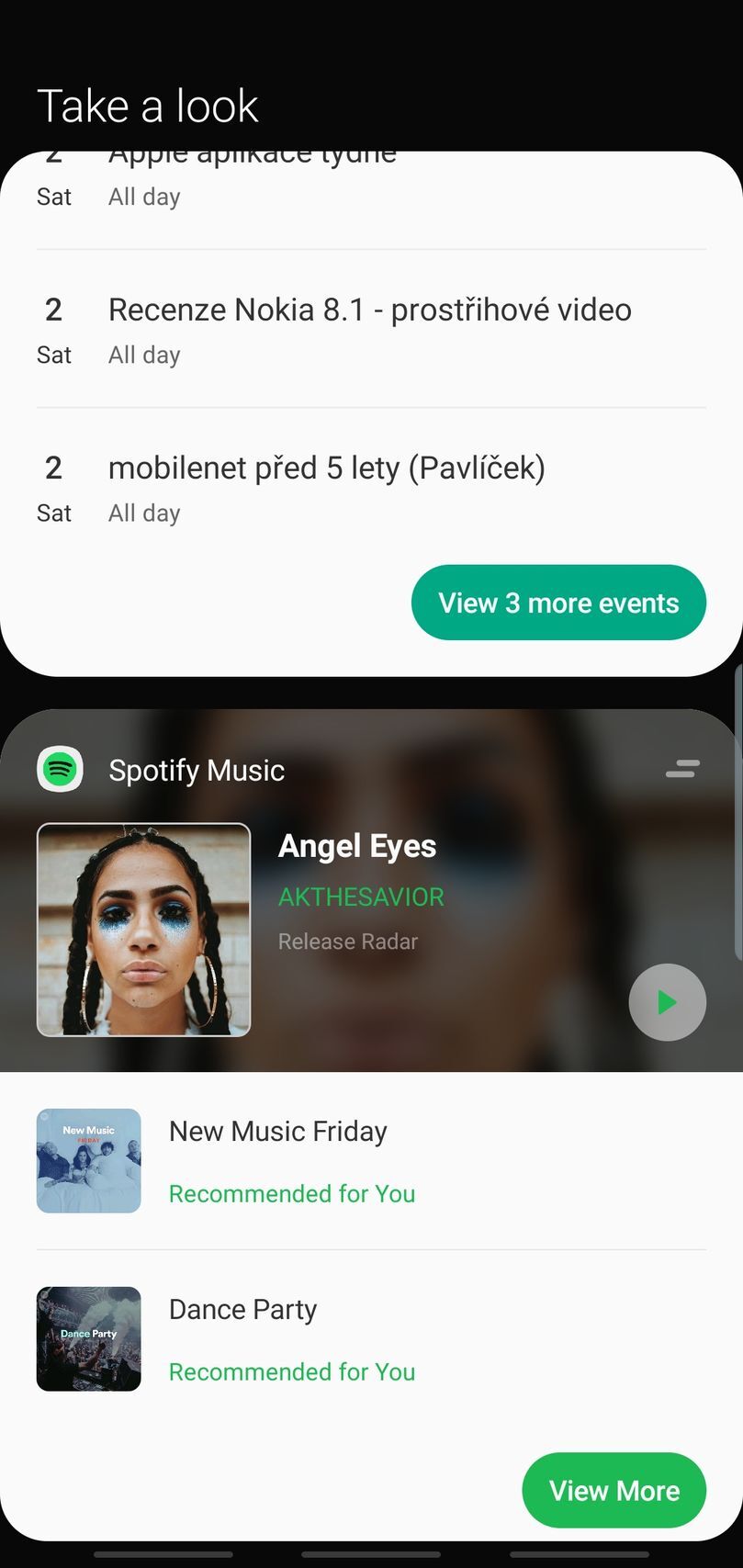Tap the Spotify logo icon
The image size is (743, 1568).
click(59, 770)
